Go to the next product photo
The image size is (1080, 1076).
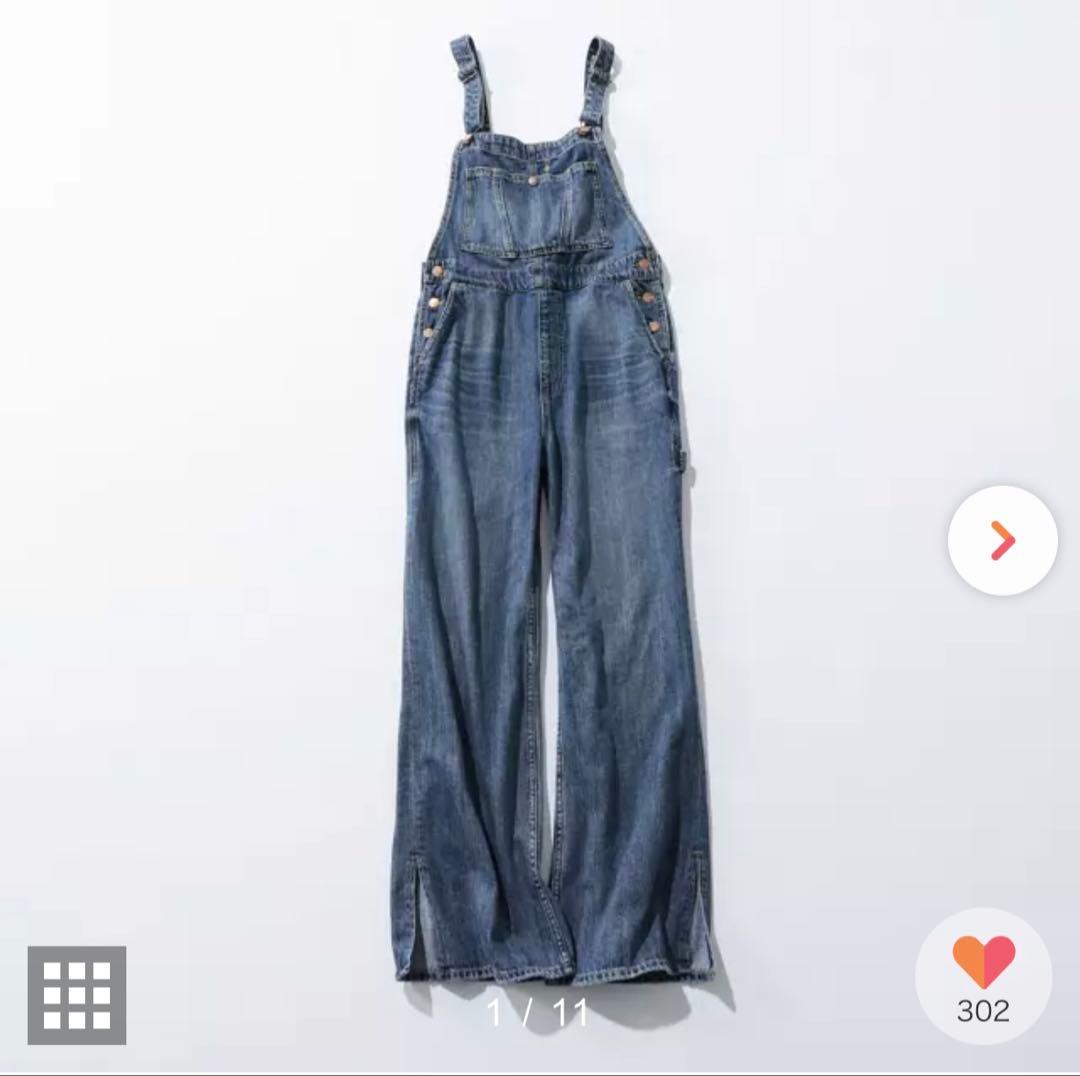click(x=1002, y=541)
